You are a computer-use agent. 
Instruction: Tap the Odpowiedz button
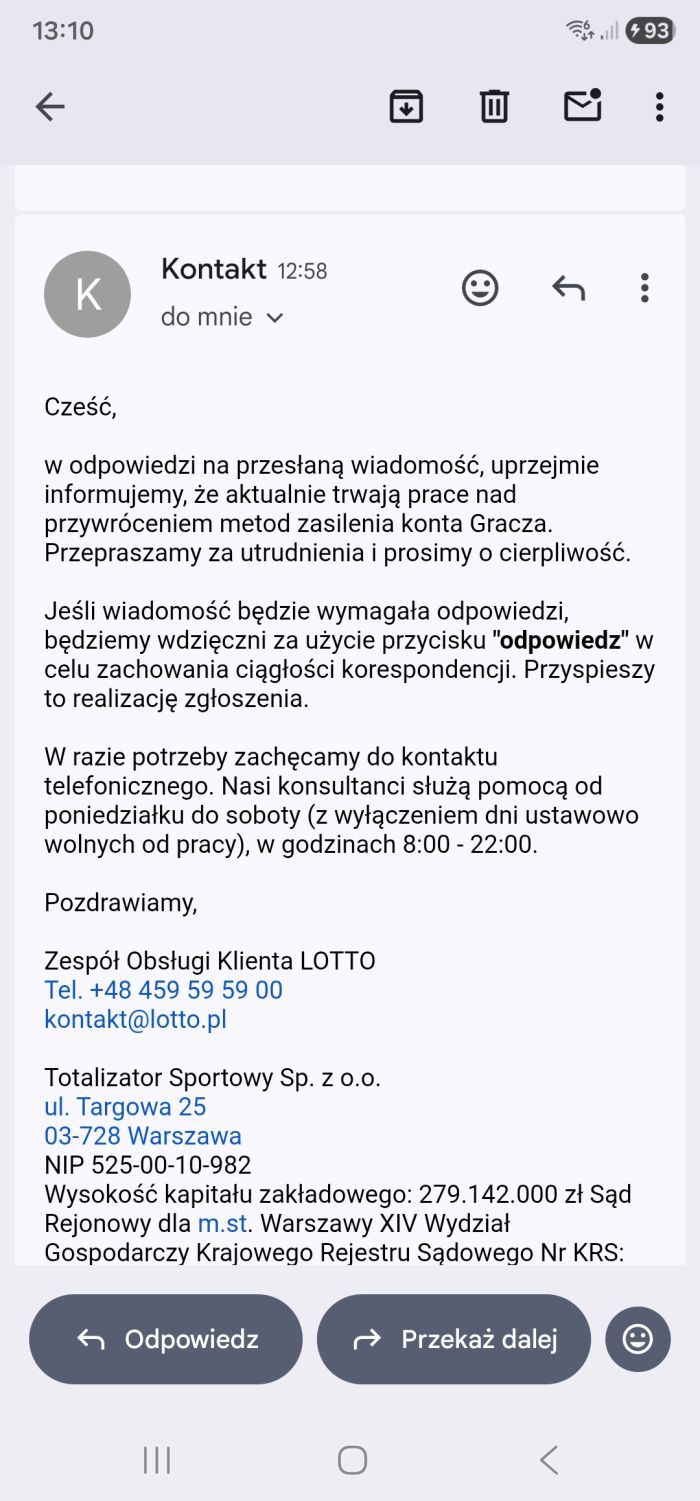click(x=166, y=1339)
